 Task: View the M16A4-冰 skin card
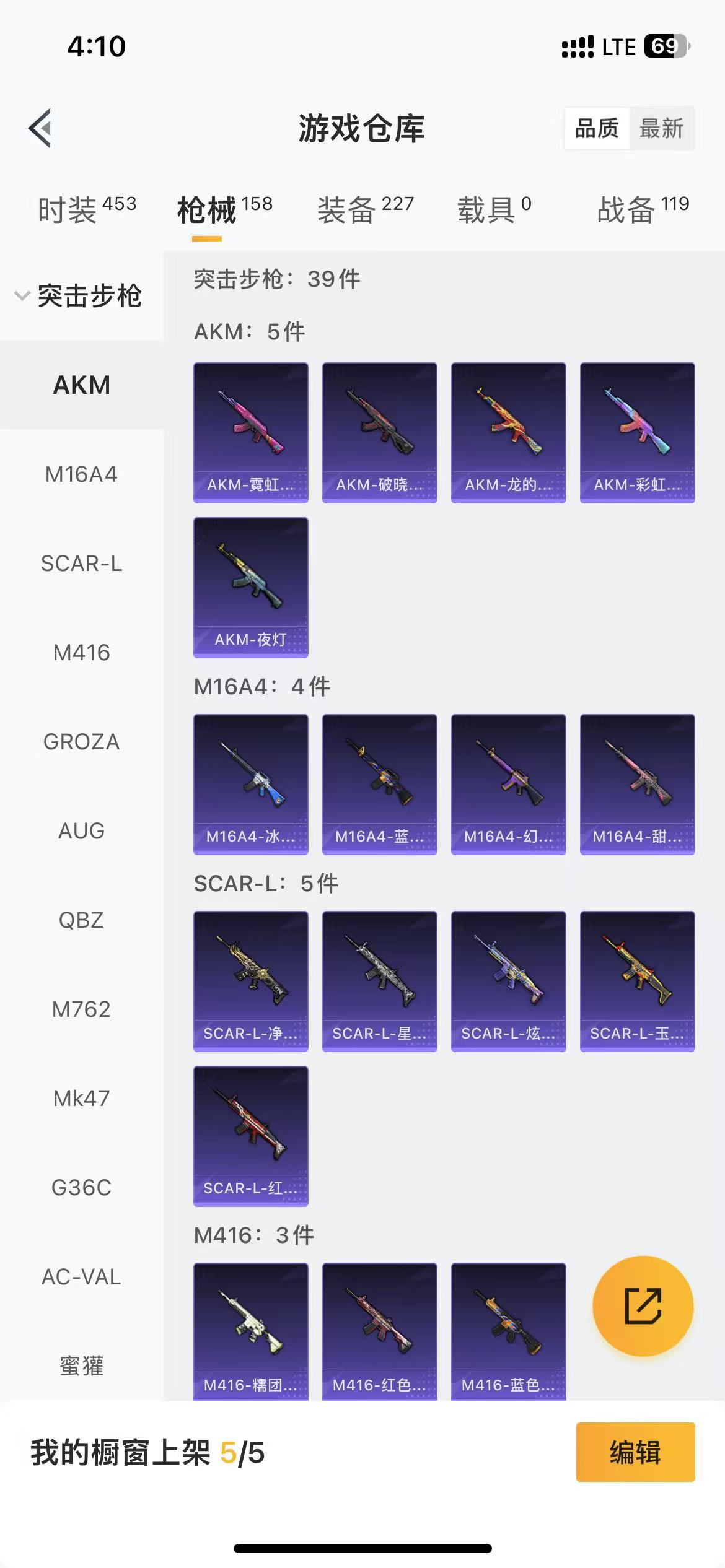click(251, 785)
